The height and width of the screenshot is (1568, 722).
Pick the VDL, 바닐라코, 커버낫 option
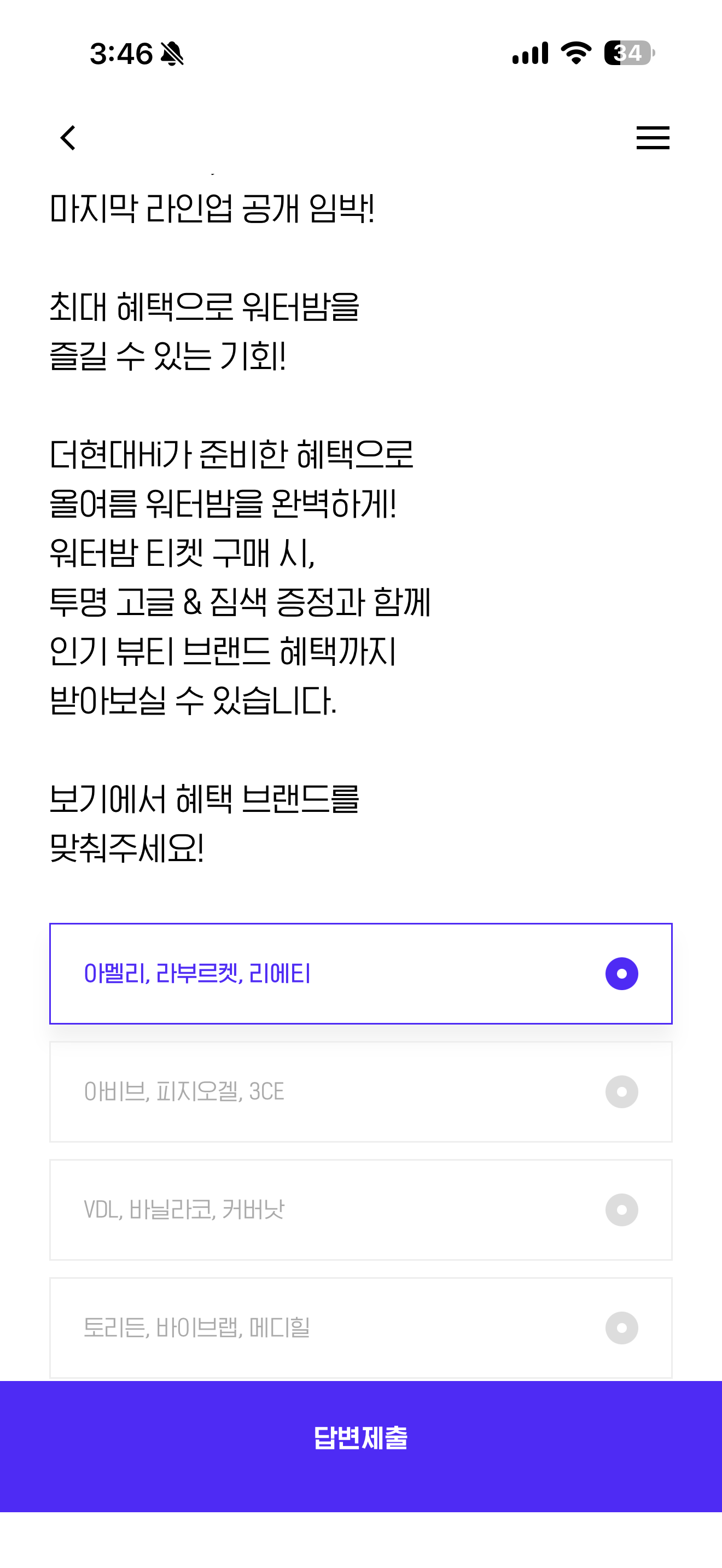pyautogui.click(x=360, y=1209)
